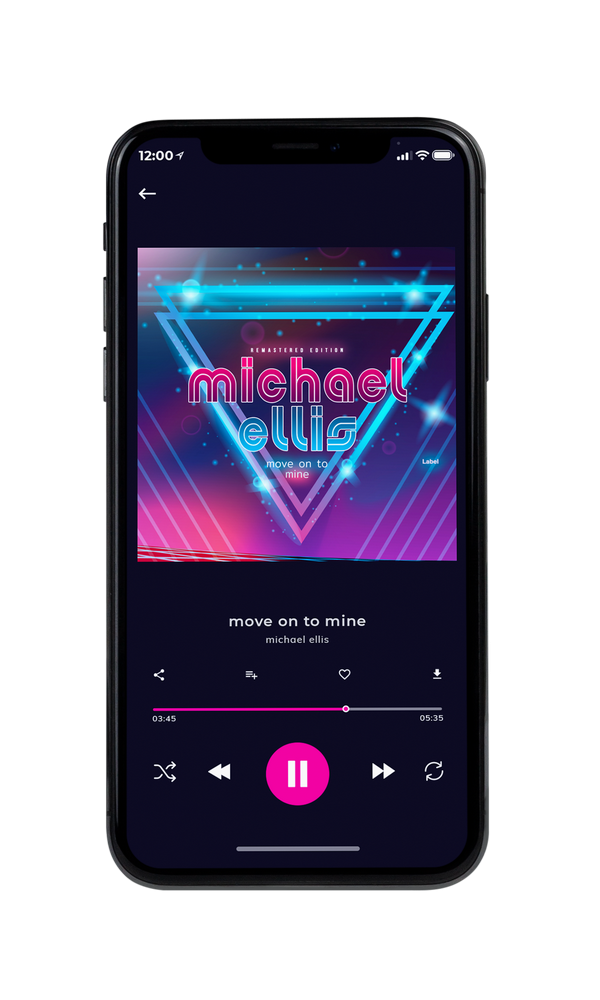Open the michael ellis album artwork
600x1000 pixels.
pos(297,404)
